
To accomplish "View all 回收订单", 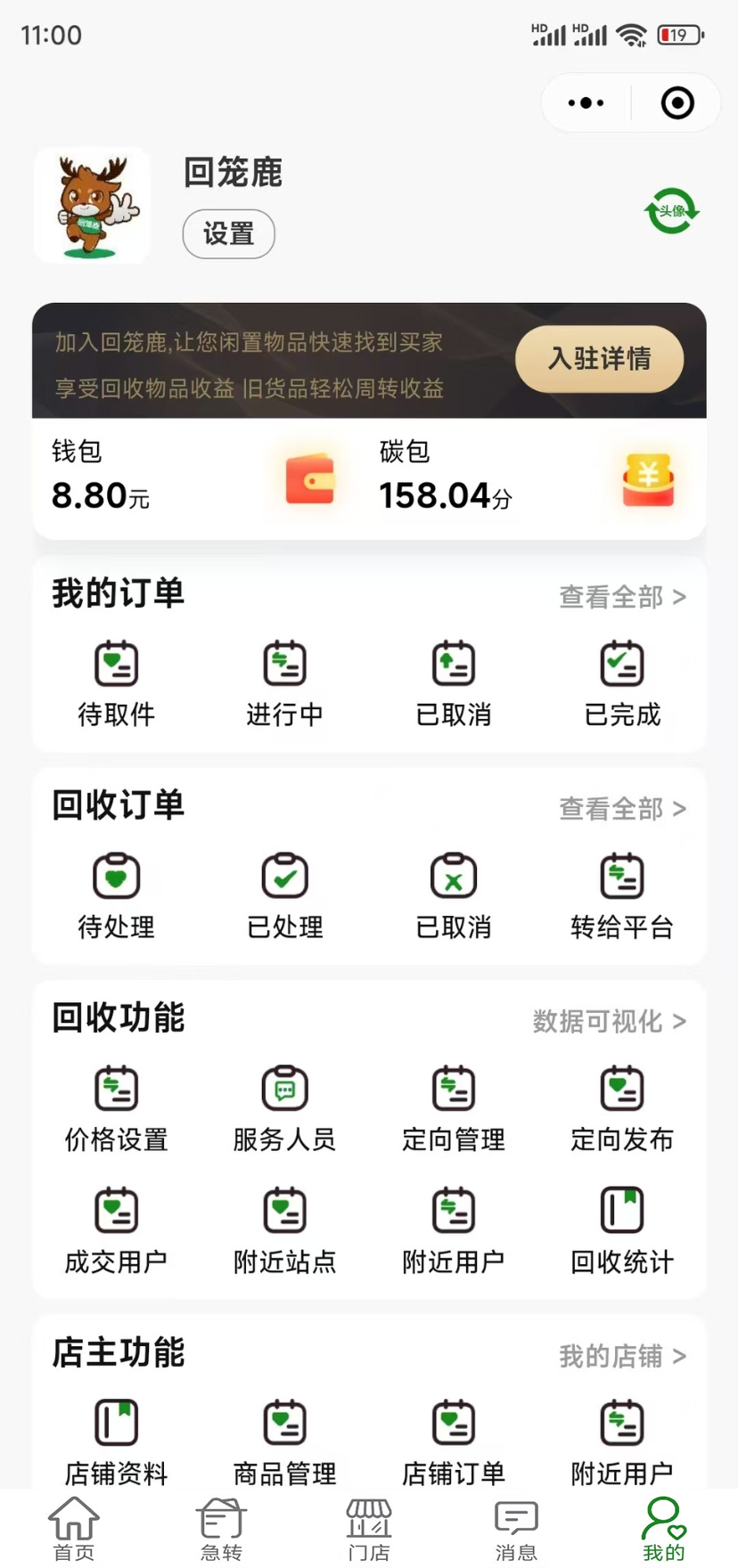I will [x=621, y=809].
